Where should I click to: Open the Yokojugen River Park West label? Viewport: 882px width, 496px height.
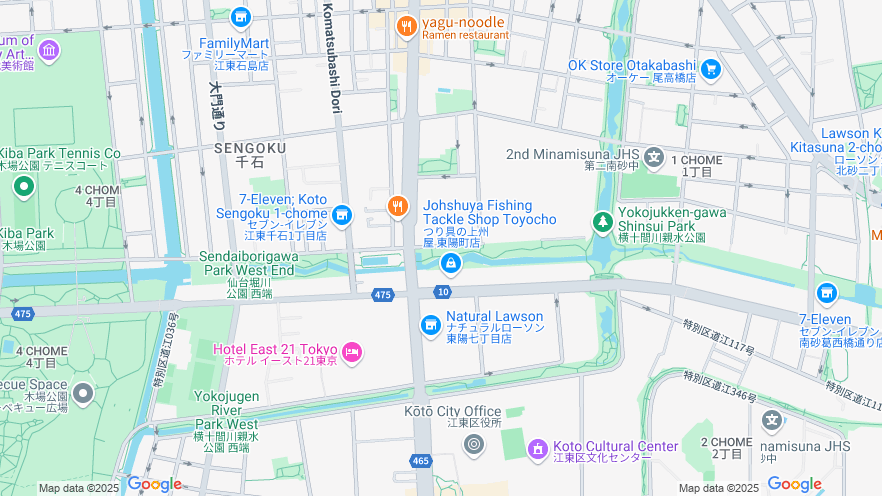click(225, 410)
